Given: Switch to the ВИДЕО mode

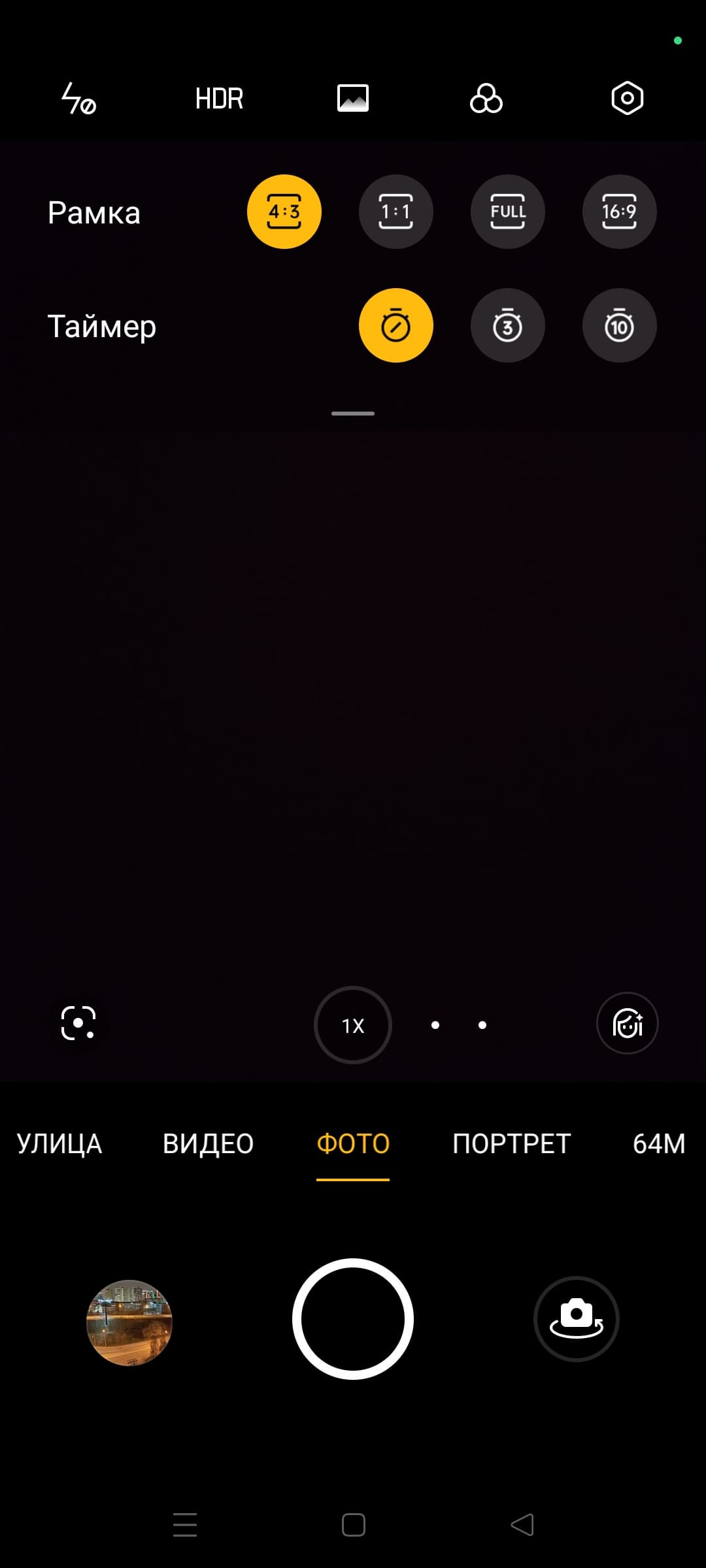Looking at the screenshot, I should [x=208, y=1144].
